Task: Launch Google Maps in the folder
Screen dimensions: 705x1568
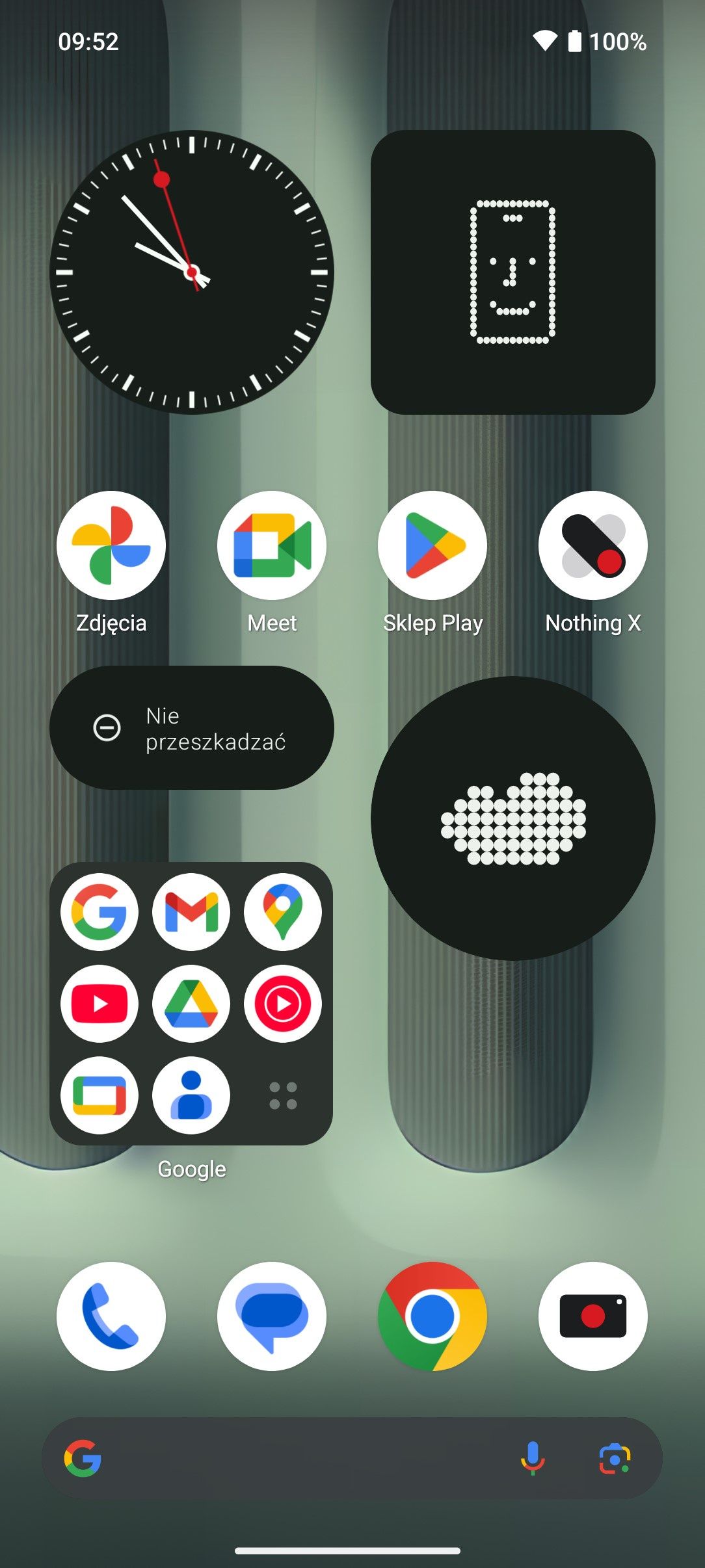Action: click(x=283, y=911)
